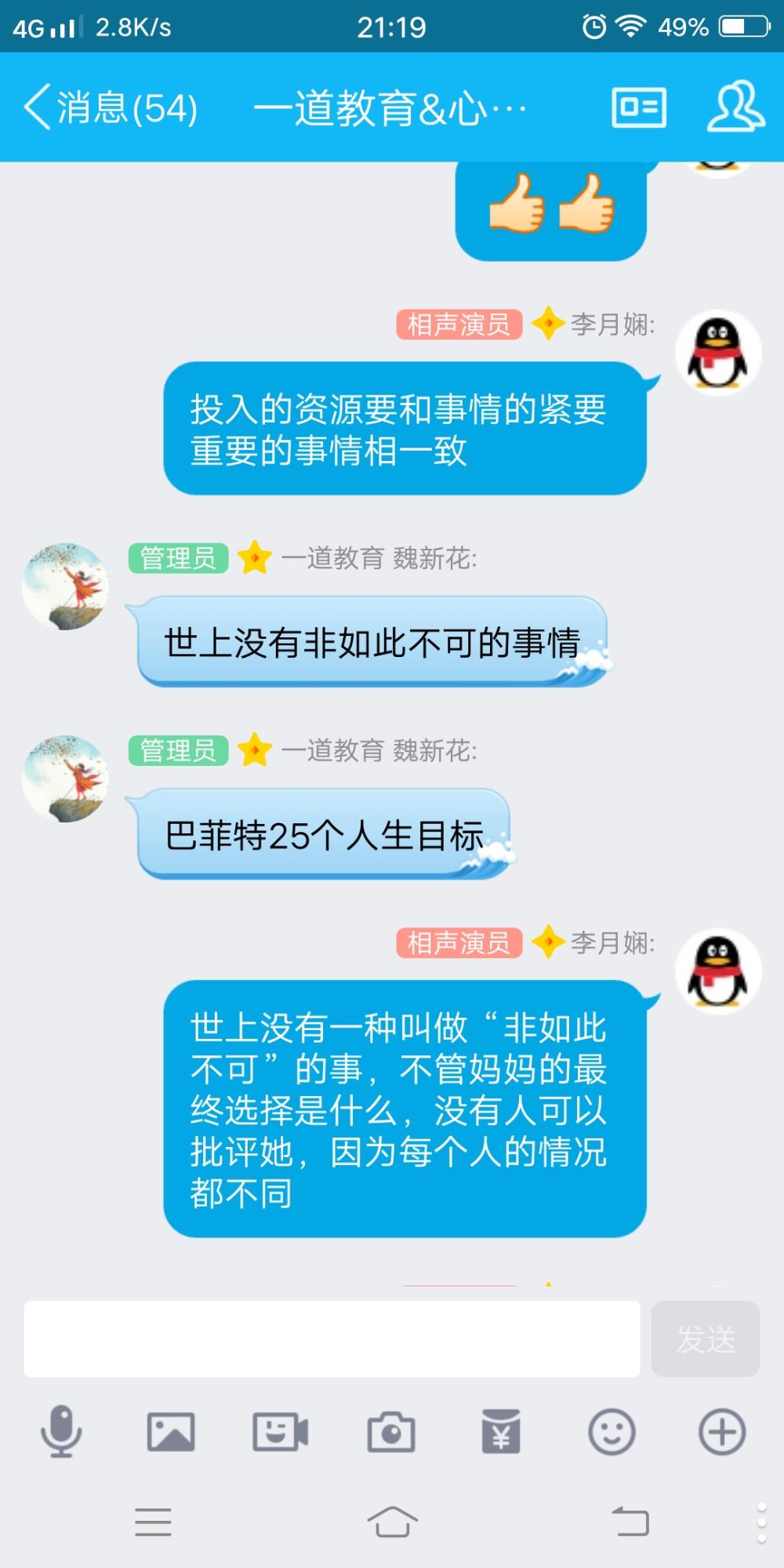Open 魏新花's avatar beside 巴菲特25个人生目标
This screenshot has width=784, height=1568.
[66, 779]
